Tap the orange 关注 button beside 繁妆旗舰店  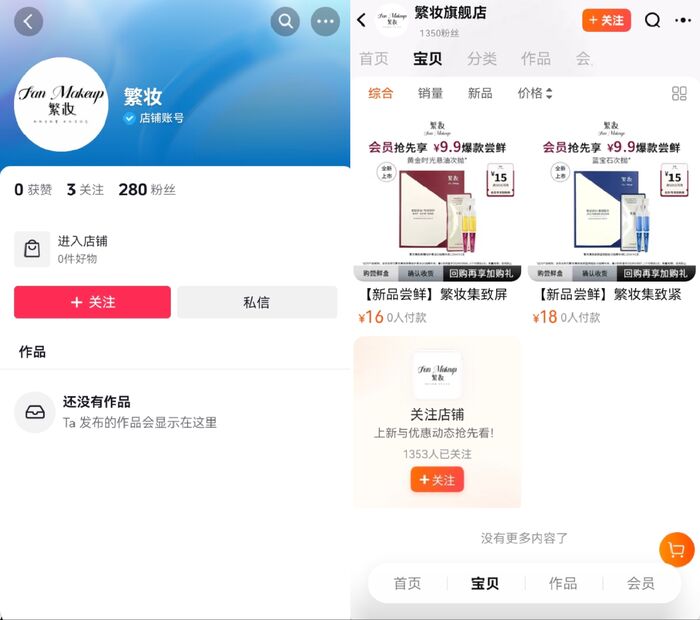(606, 20)
